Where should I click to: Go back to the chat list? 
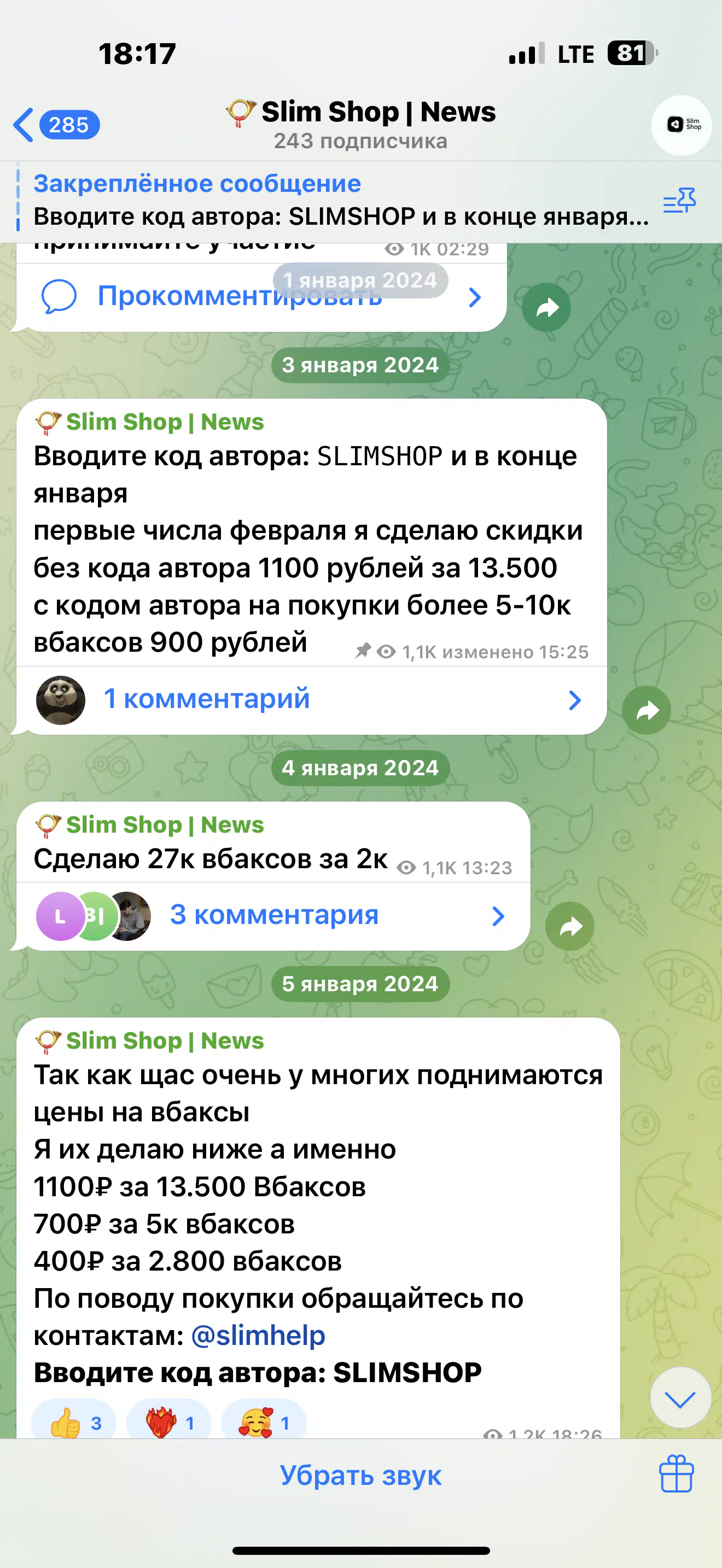tap(56, 125)
